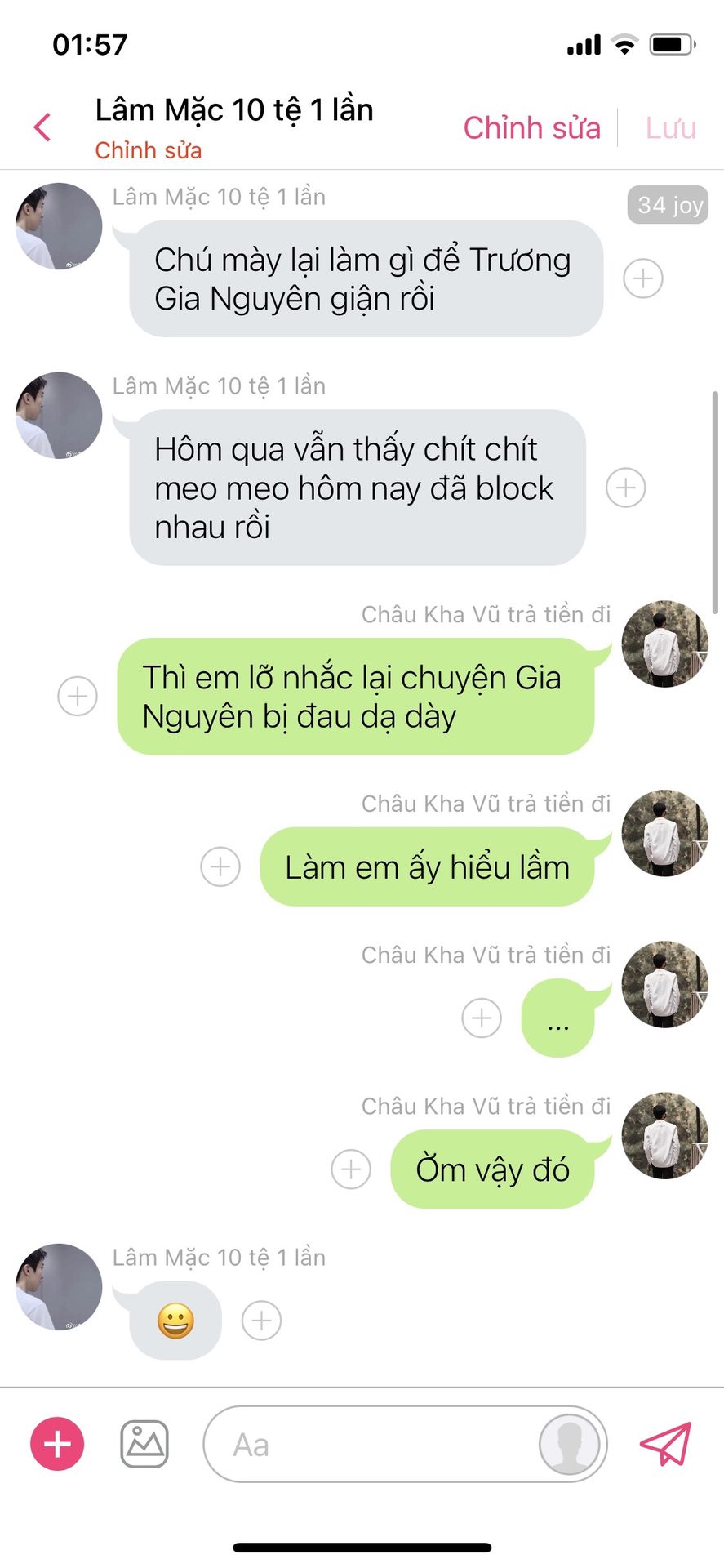The height and width of the screenshot is (1568, 724).
Task: Open the pink plus add button
Action: point(57,1444)
